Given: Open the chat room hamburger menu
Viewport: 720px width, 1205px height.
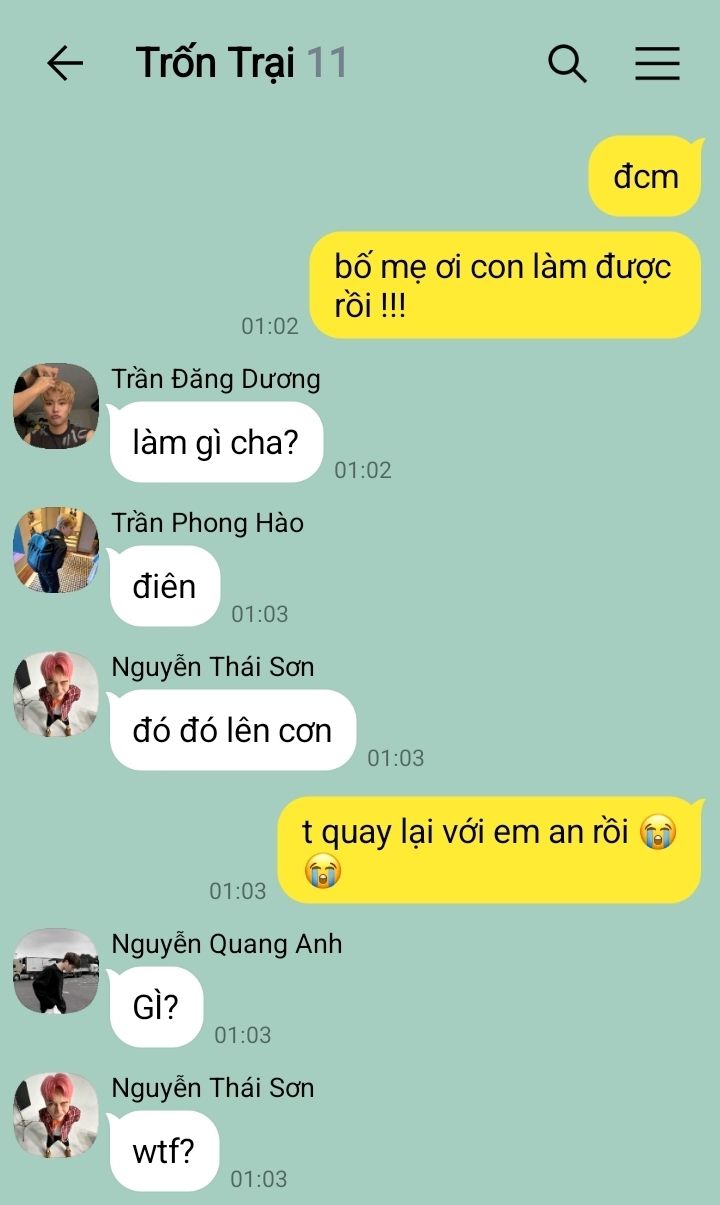Looking at the screenshot, I should click(657, 64).
